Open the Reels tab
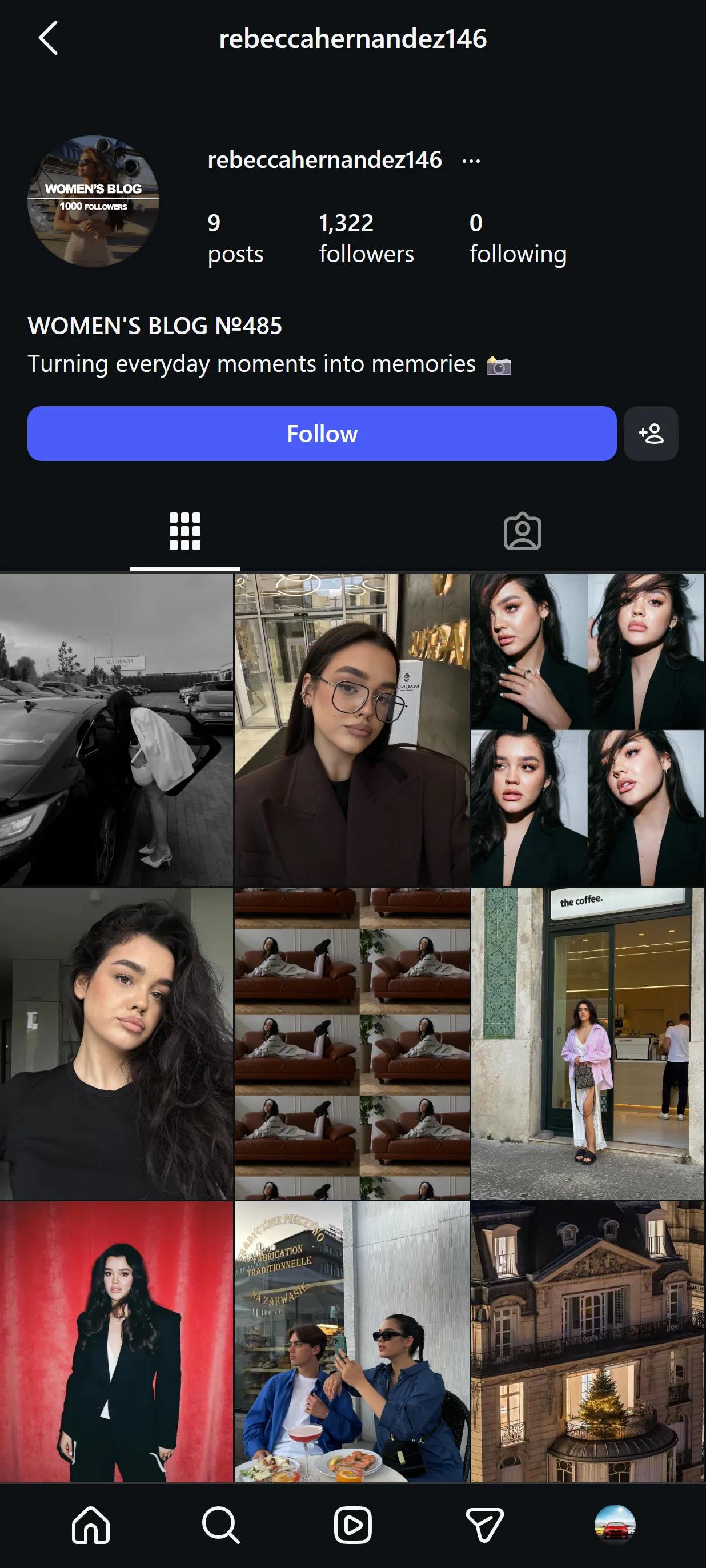The image size is (706, 1568). click(352, 1525)
